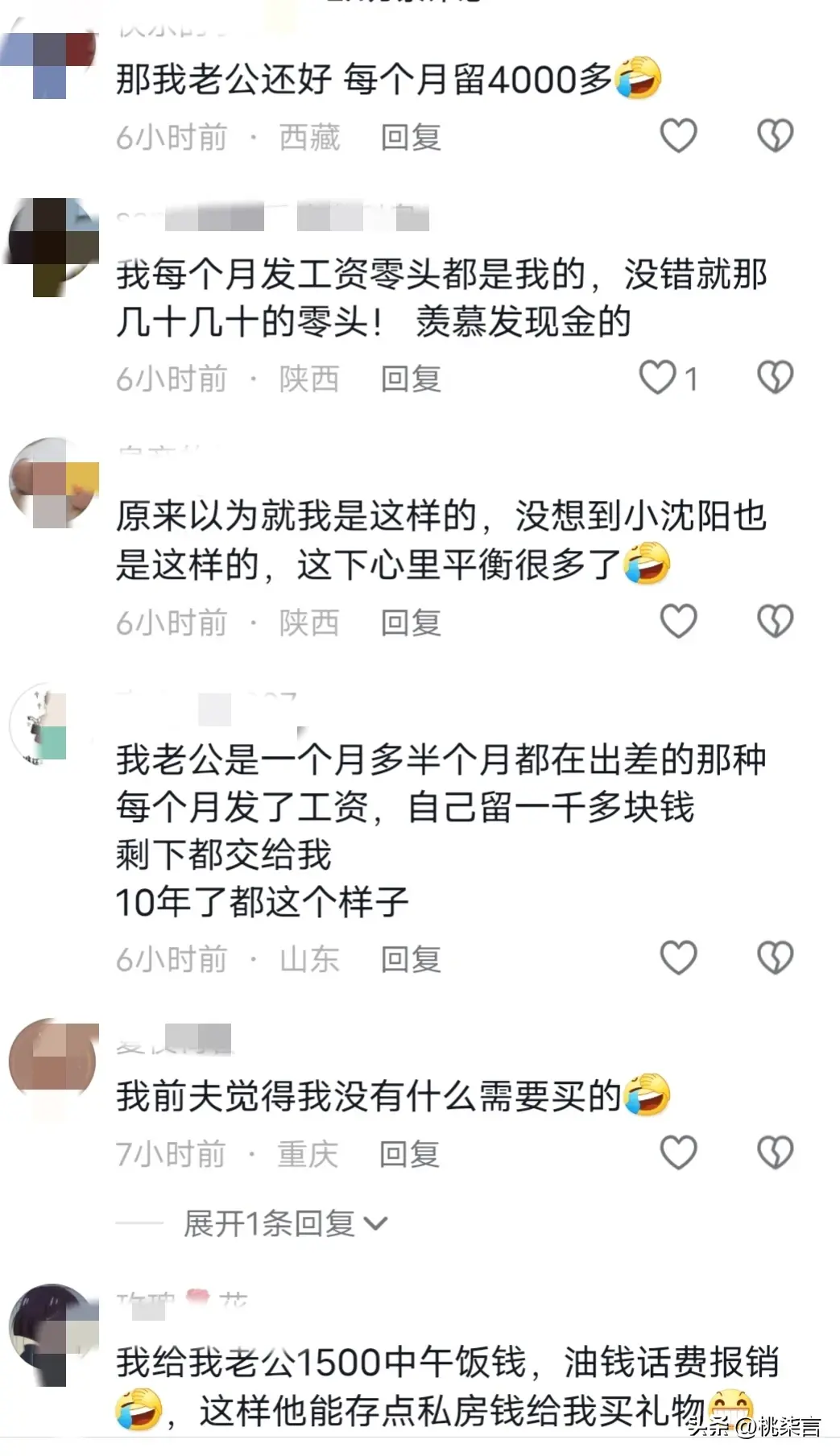Viewport: 840px width, 1456px height.
Task: Dislike the comment about 羡慕发现金的
Action: point(775,377)
